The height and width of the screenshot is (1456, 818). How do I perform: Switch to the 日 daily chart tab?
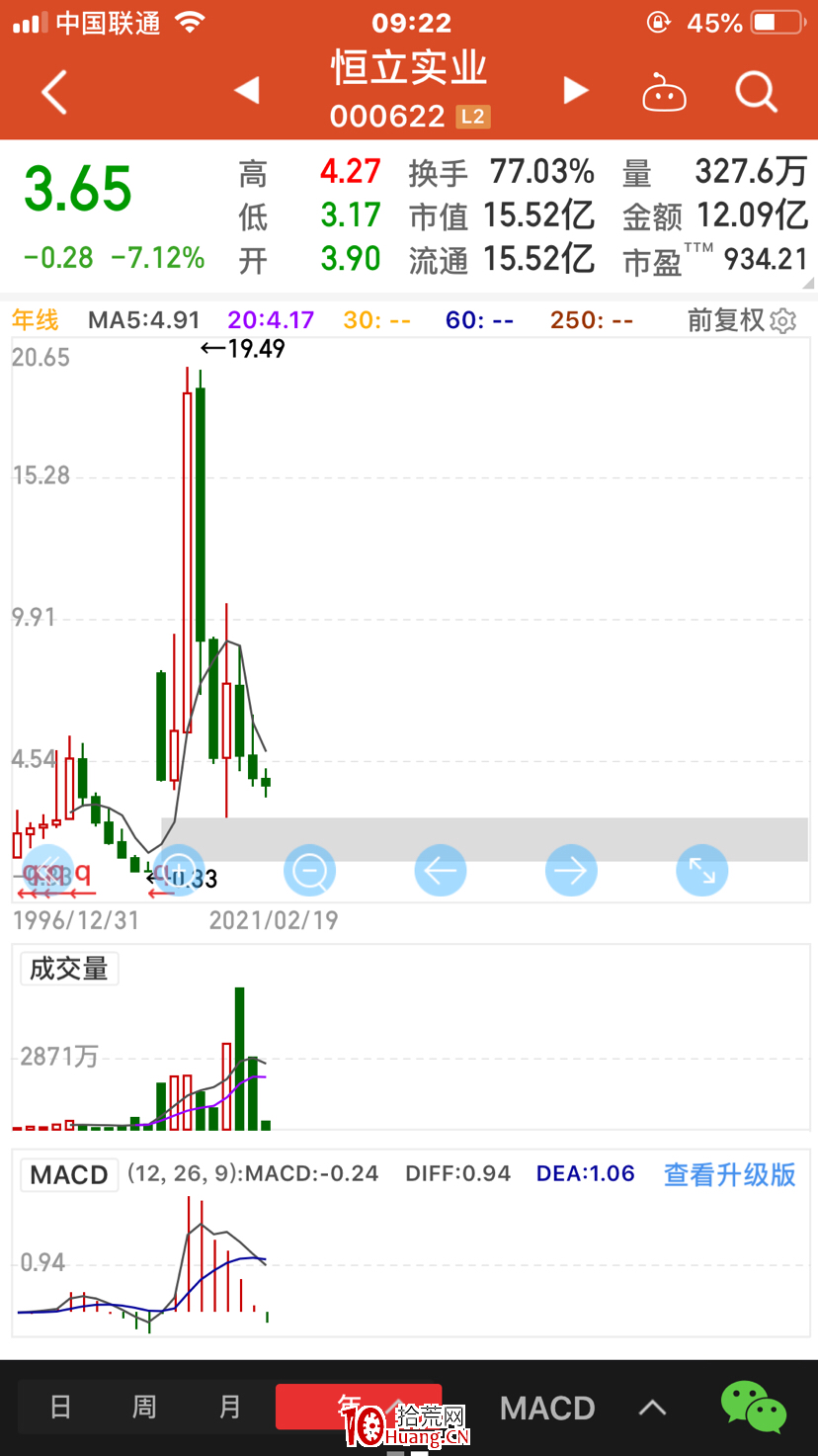pyautogui.click(x=60, y=1407)
